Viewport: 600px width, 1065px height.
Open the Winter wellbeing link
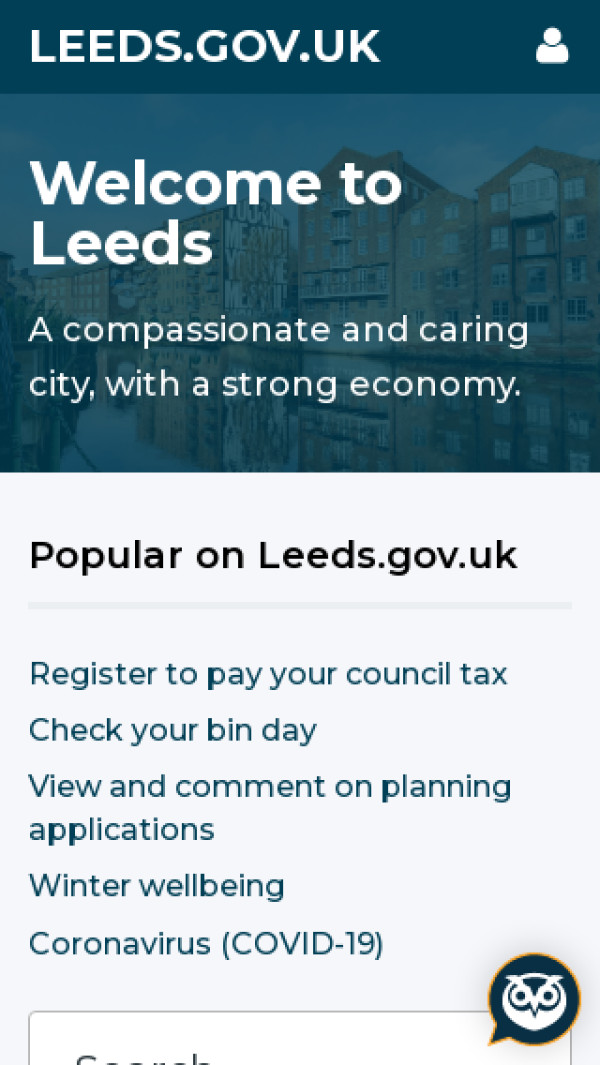point(157,886)
